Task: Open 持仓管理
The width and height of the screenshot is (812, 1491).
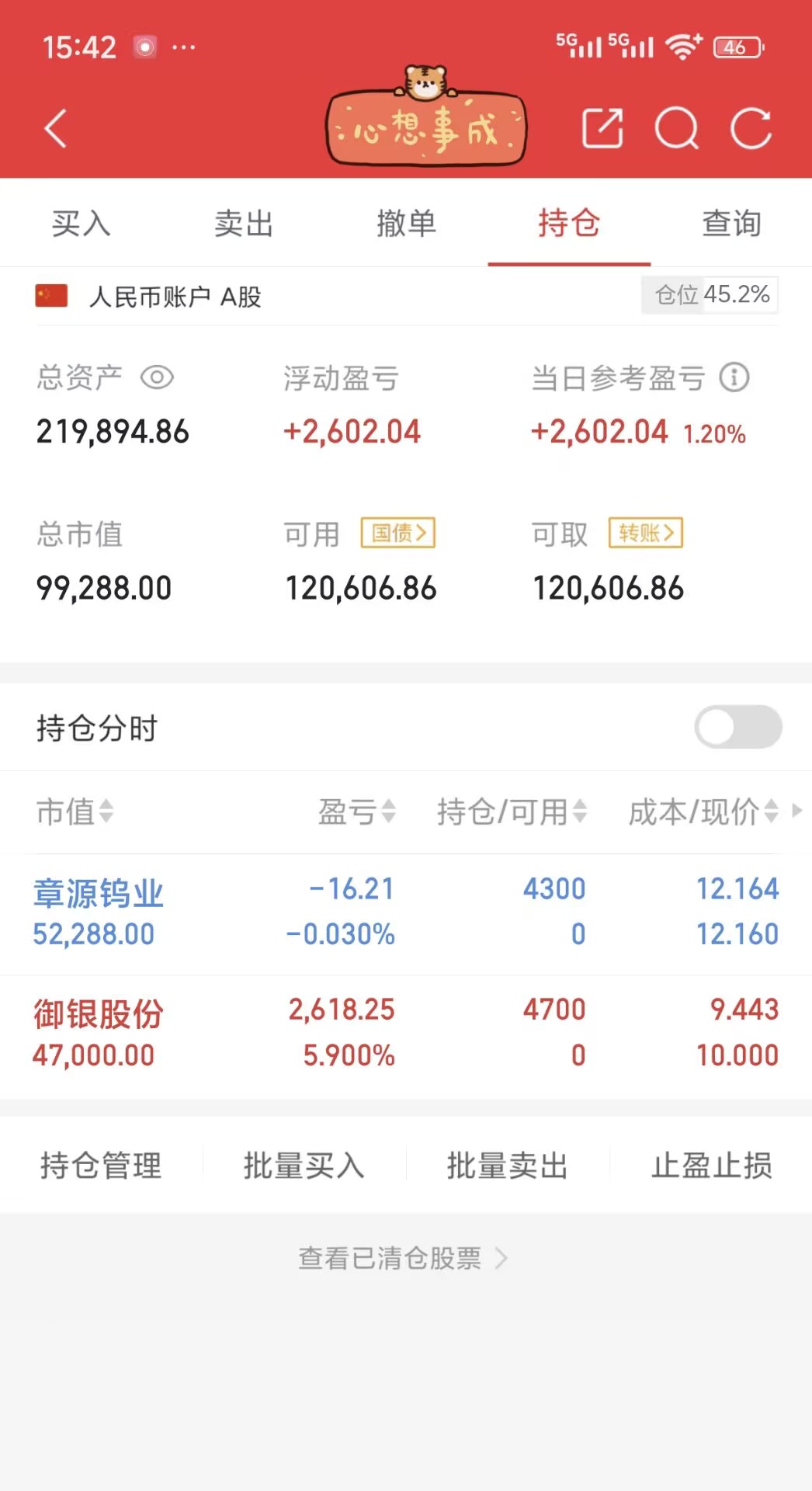Action: [x=102, y=1166]
